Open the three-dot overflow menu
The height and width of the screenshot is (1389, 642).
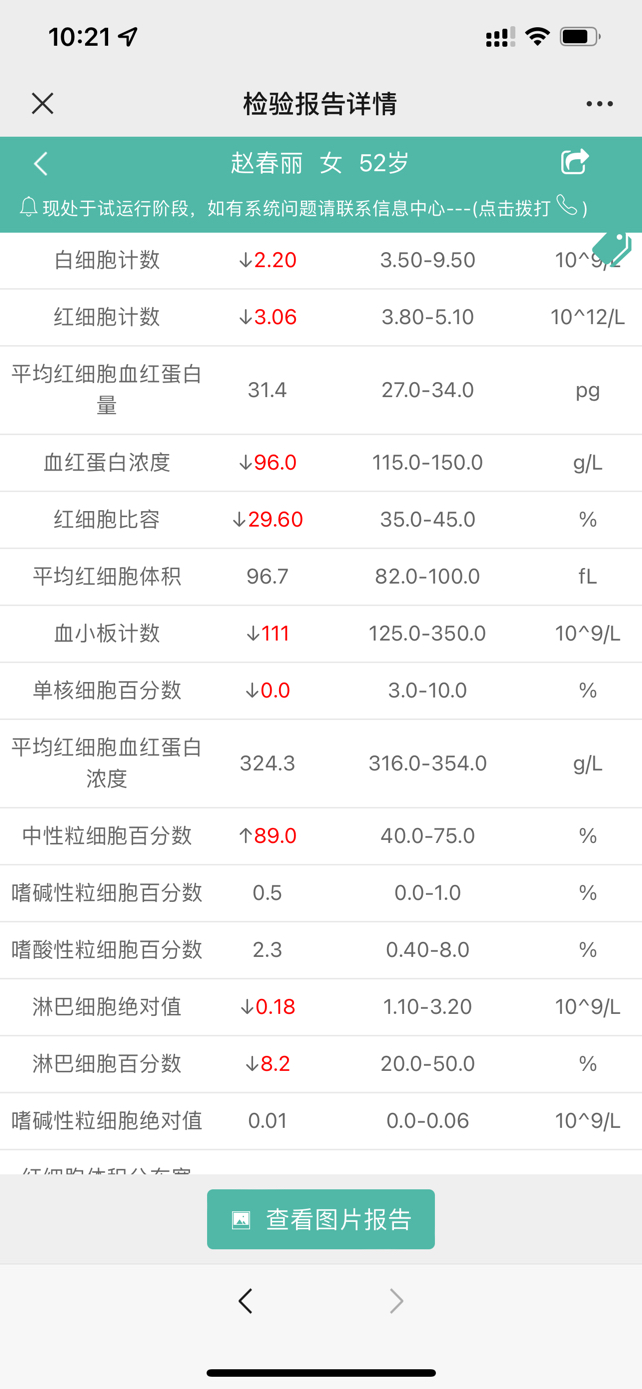tap(599, 103)
